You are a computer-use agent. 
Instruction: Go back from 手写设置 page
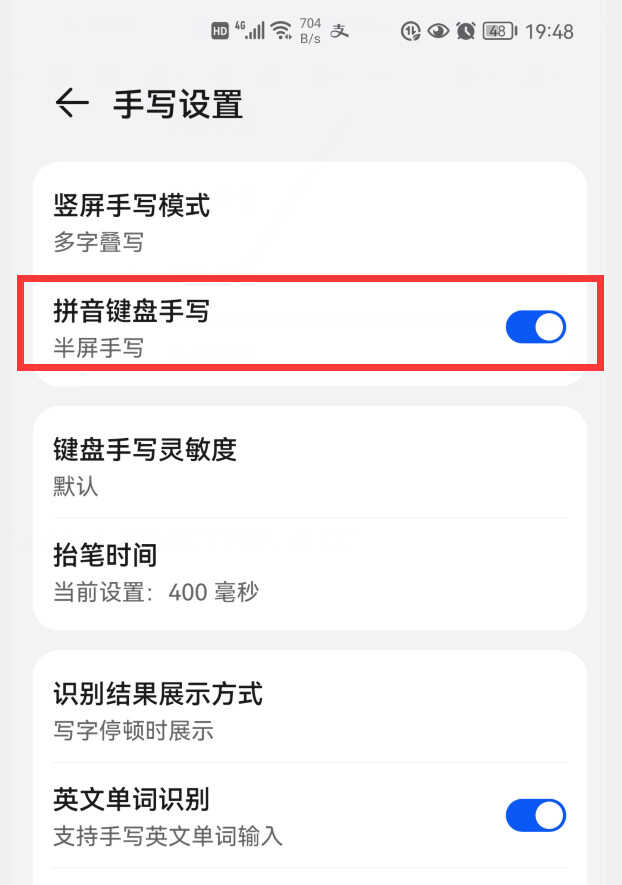(71, 103)
